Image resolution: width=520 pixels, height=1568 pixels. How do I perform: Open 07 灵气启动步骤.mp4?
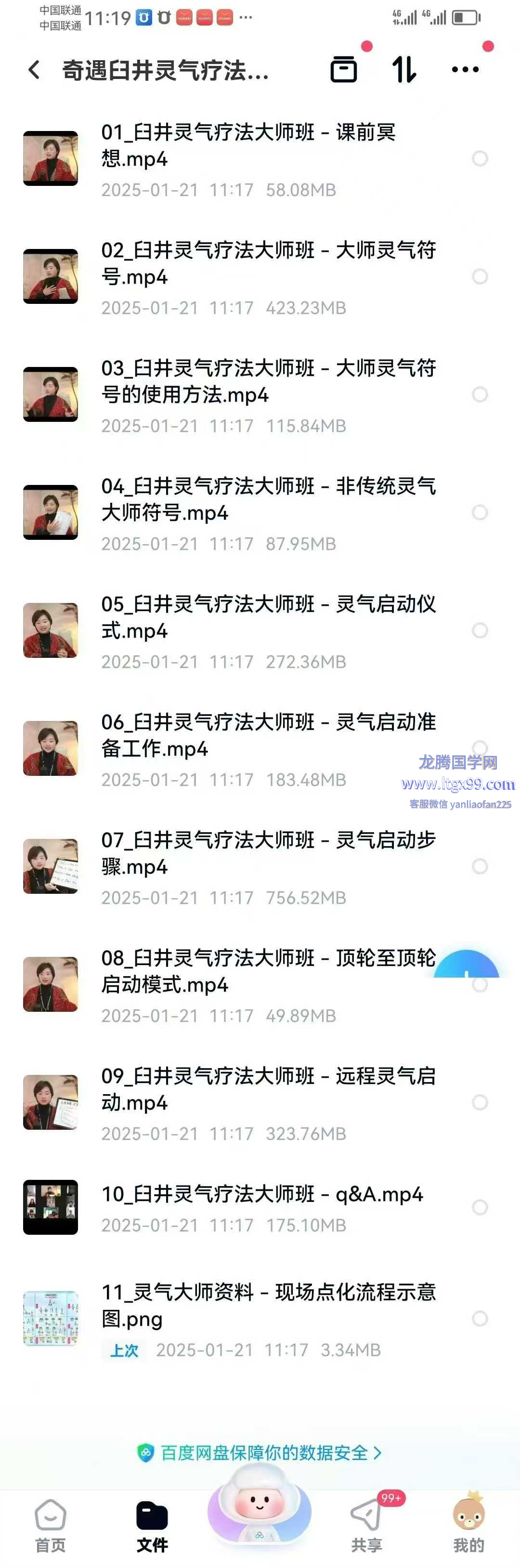click(268, 853)
